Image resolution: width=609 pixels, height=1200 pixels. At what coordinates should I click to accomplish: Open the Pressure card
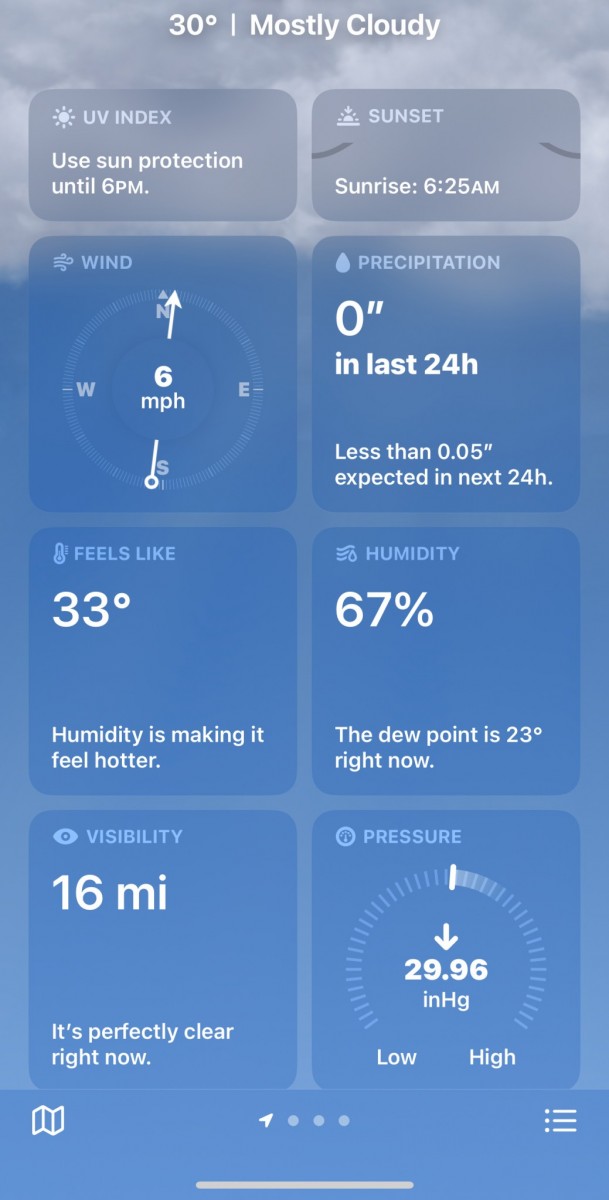[446, 949]
